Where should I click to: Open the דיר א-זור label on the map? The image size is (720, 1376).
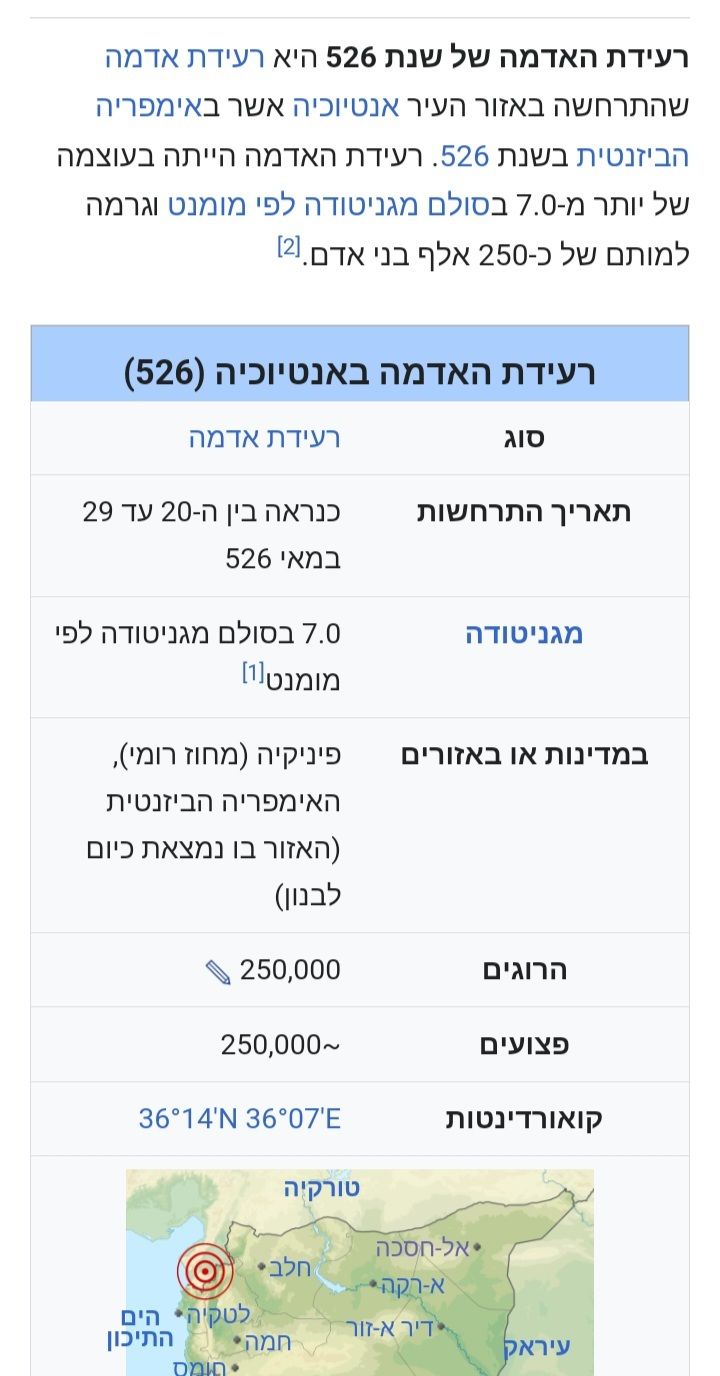click(x=391, y=1328)
